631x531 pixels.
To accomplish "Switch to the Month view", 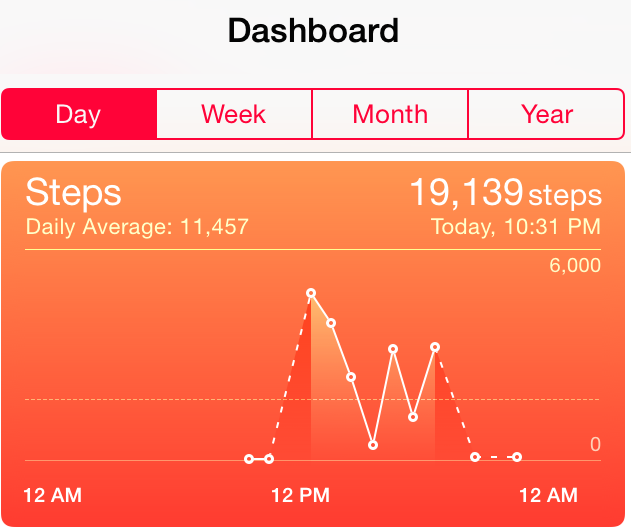I will [390, 114].
